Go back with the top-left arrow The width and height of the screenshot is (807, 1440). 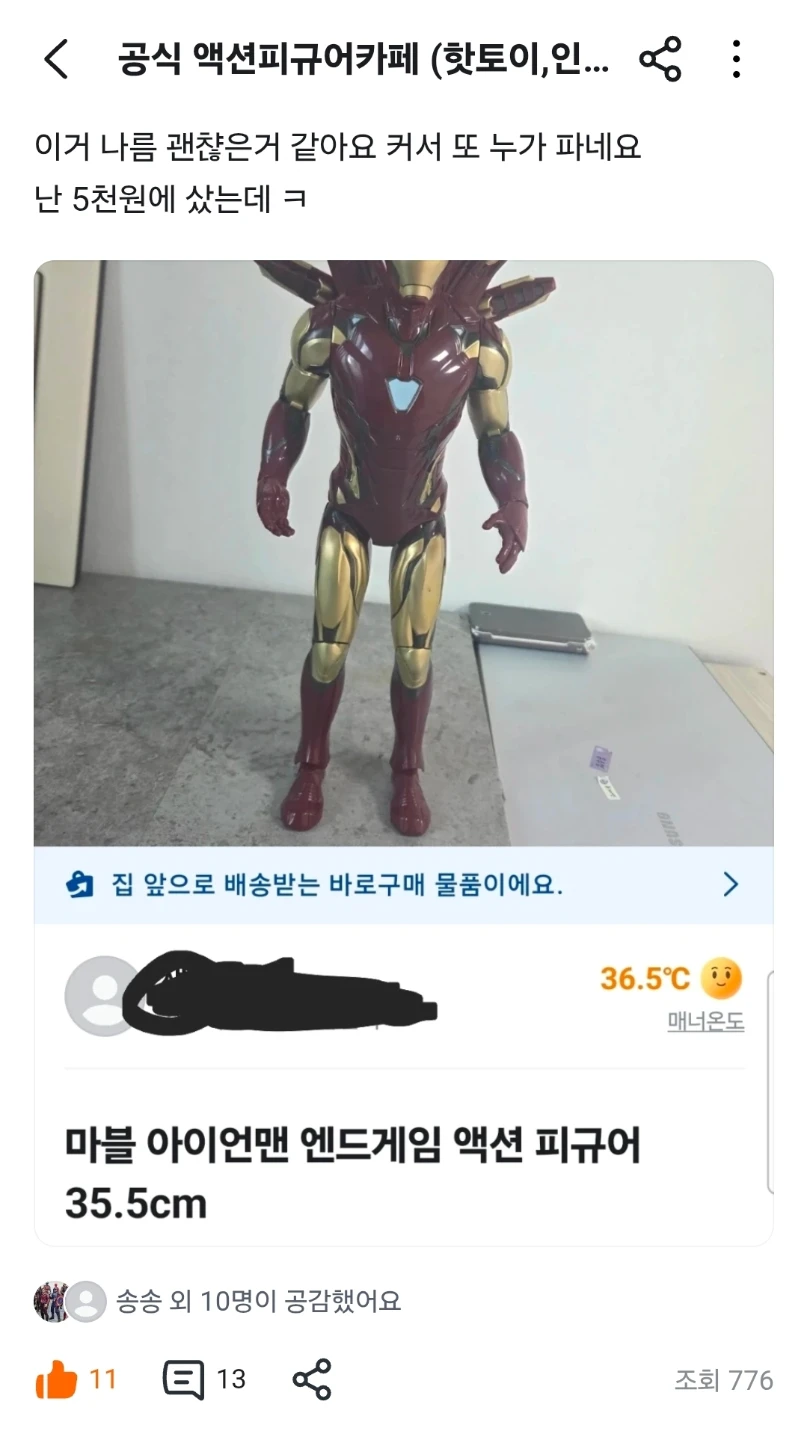point(56,59)
